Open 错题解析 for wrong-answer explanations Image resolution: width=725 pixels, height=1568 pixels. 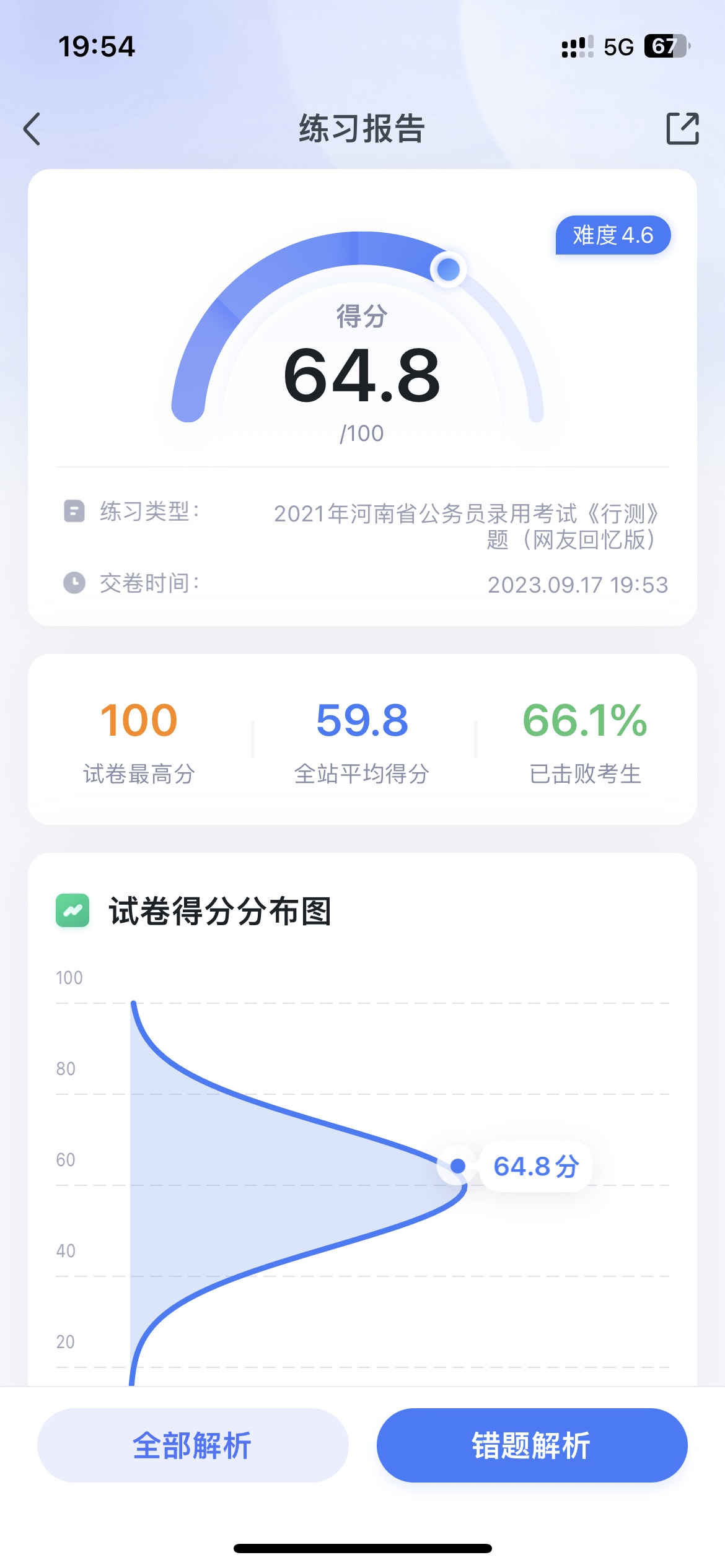click(532, 1445)
